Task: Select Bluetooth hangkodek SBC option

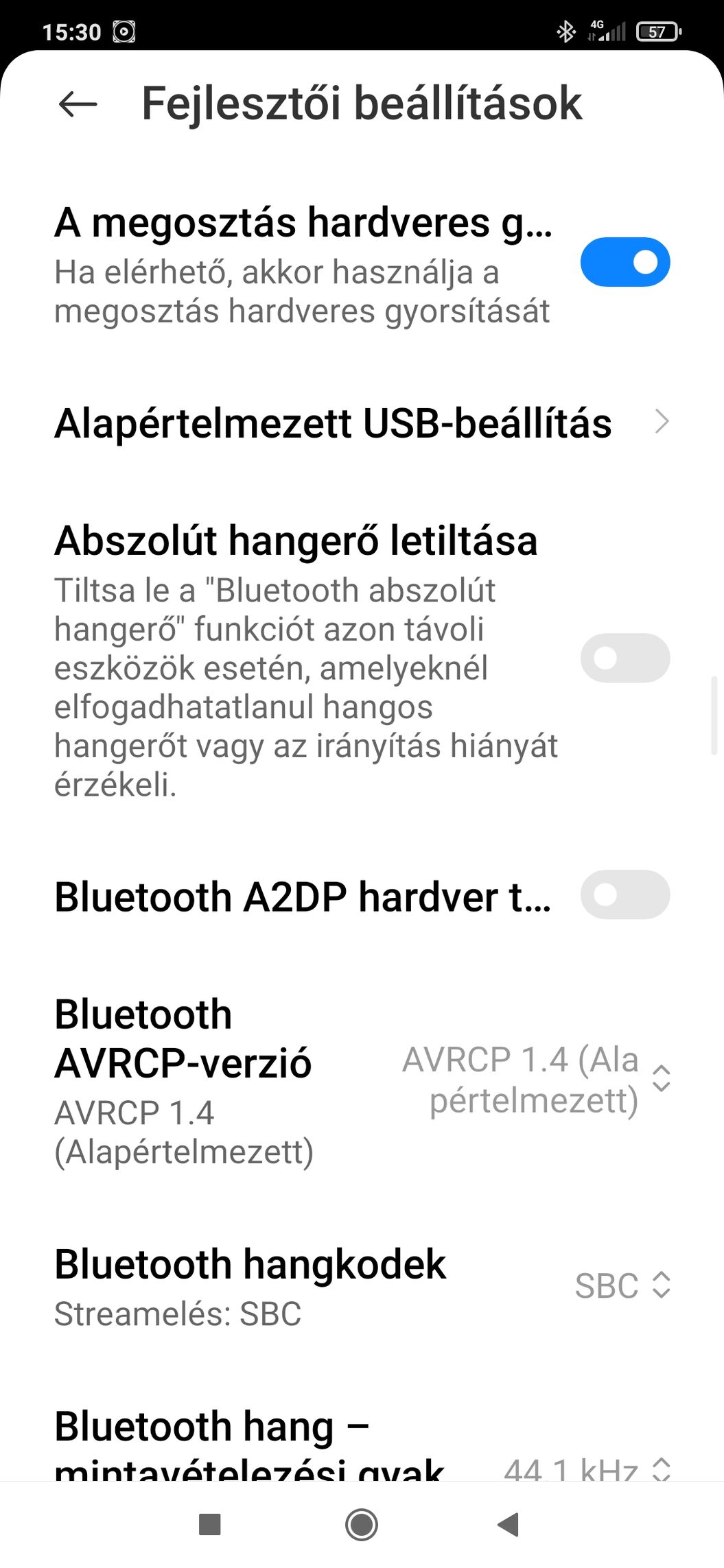Action: click(622, 1285)
